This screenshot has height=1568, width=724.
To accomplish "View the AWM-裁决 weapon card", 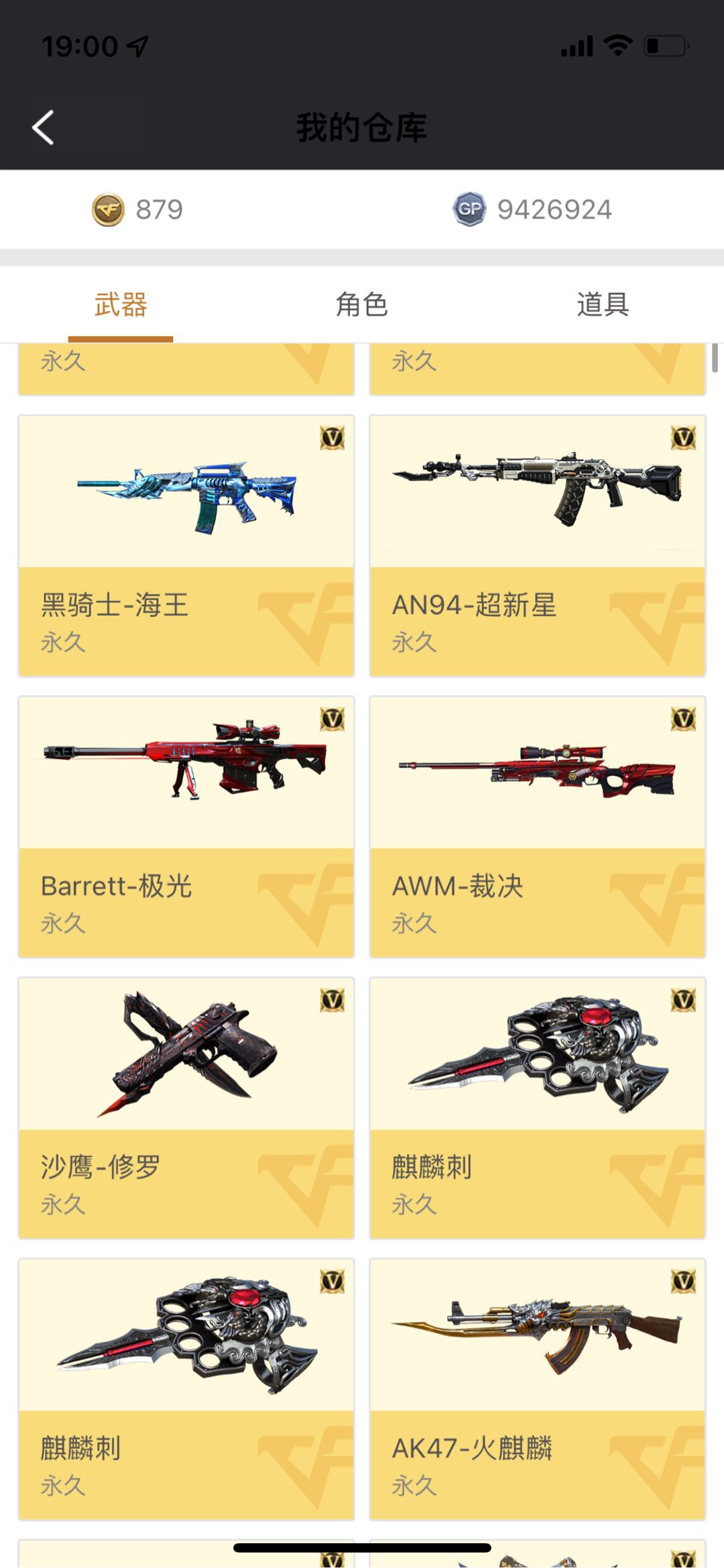I will (537, 826).
